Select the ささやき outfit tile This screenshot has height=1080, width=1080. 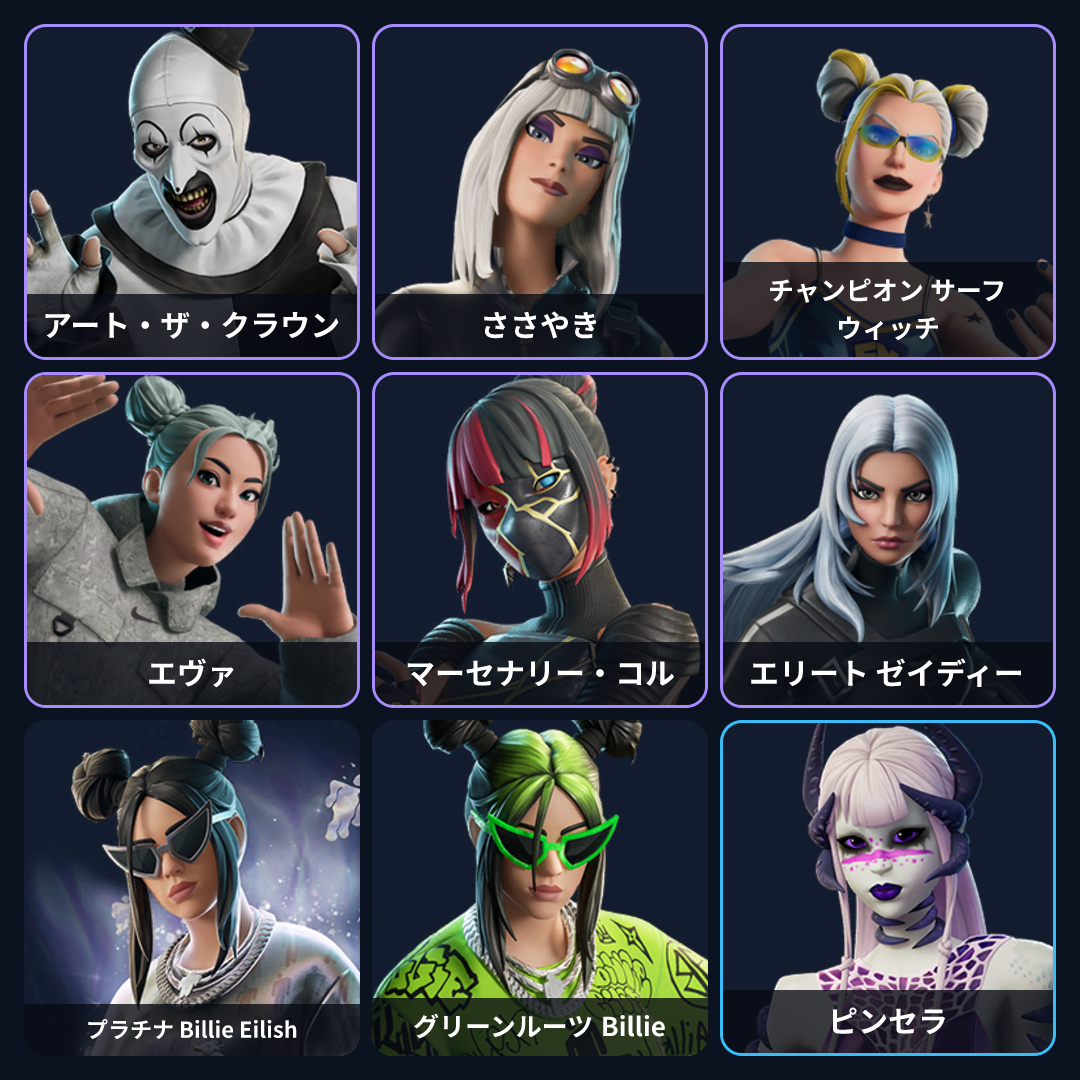(540, 192)
